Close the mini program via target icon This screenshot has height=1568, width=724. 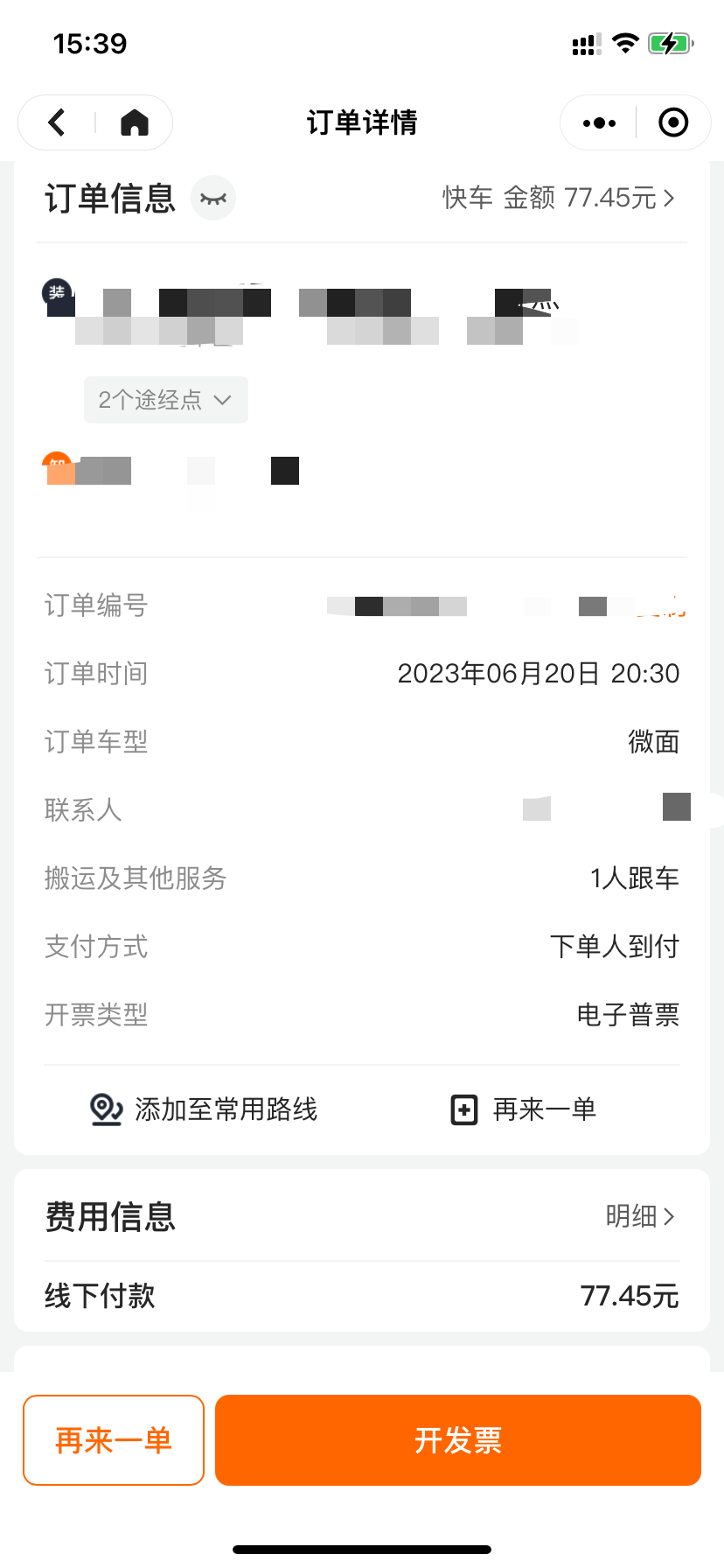pos(672,122)
